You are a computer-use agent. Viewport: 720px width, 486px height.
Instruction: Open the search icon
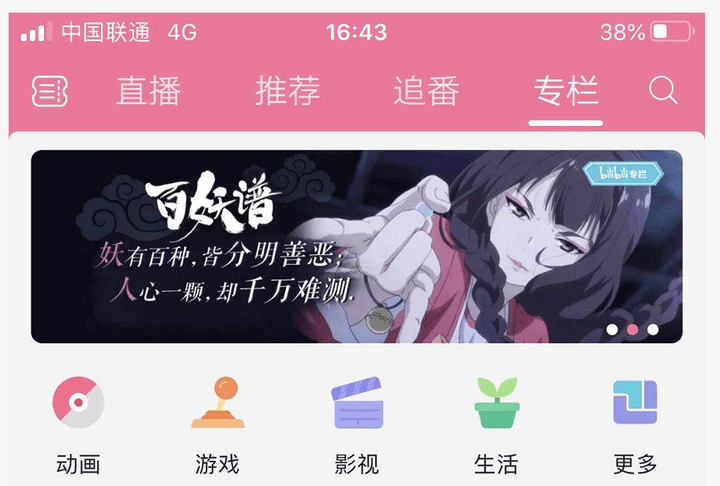point(663,91)
